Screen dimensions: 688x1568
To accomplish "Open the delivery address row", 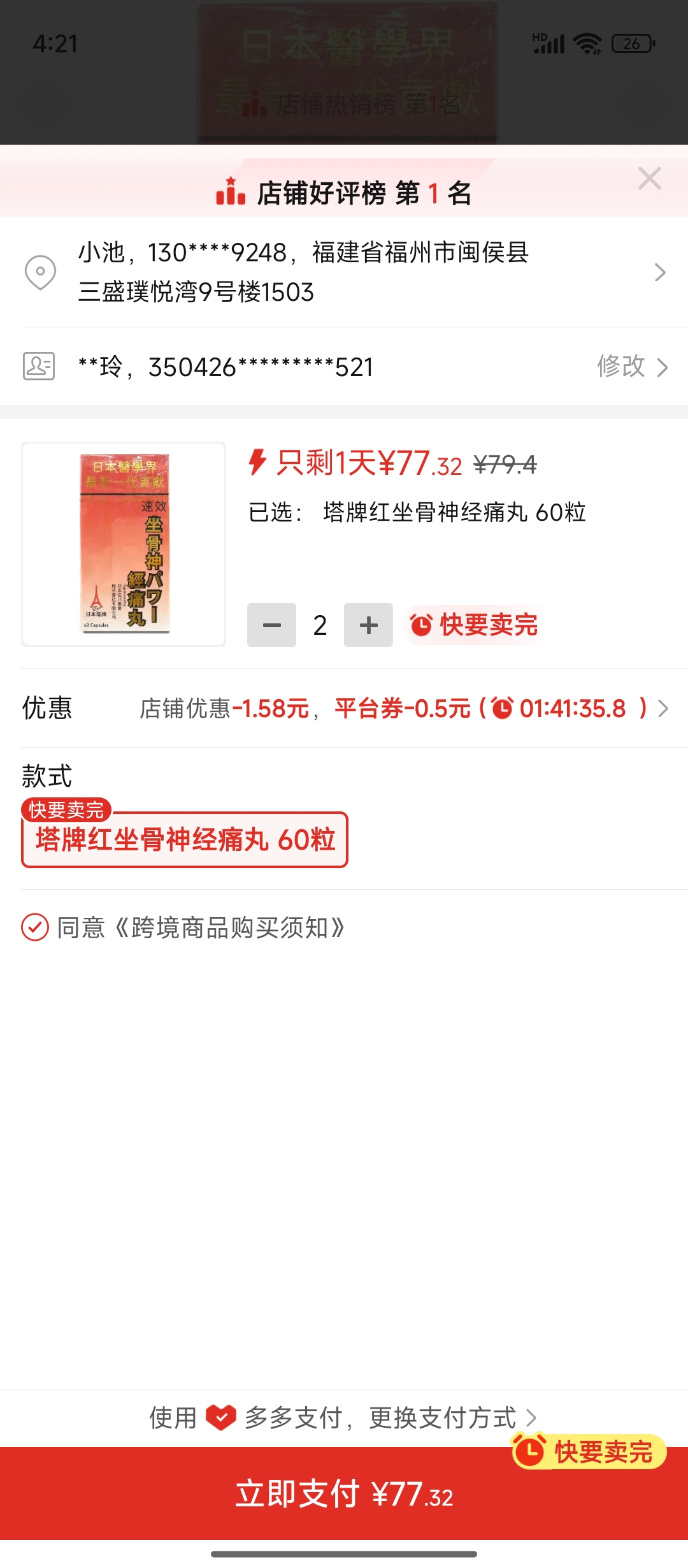I will (x=344, y=272).
